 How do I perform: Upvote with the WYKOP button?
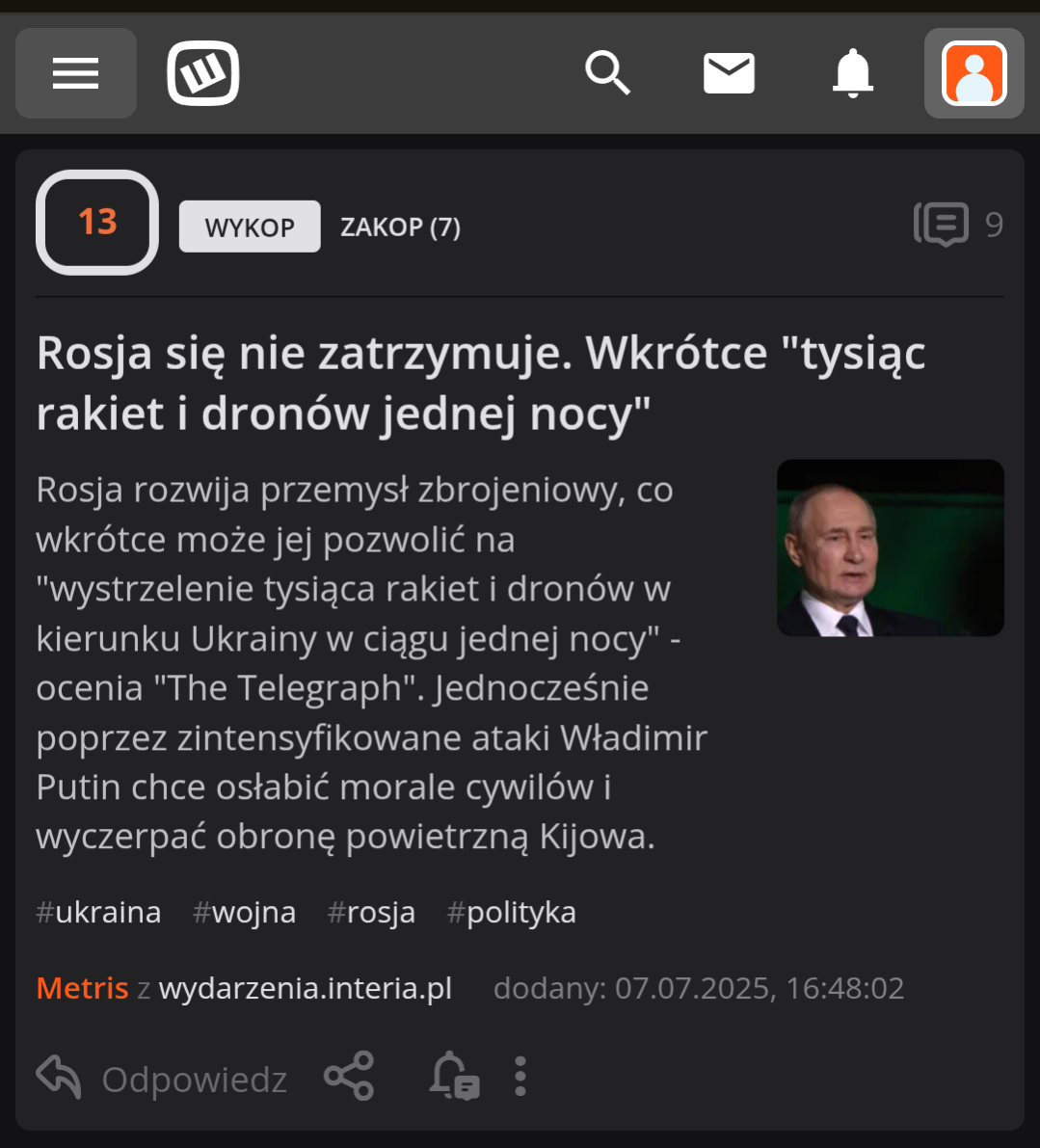(x=250, y=227)
